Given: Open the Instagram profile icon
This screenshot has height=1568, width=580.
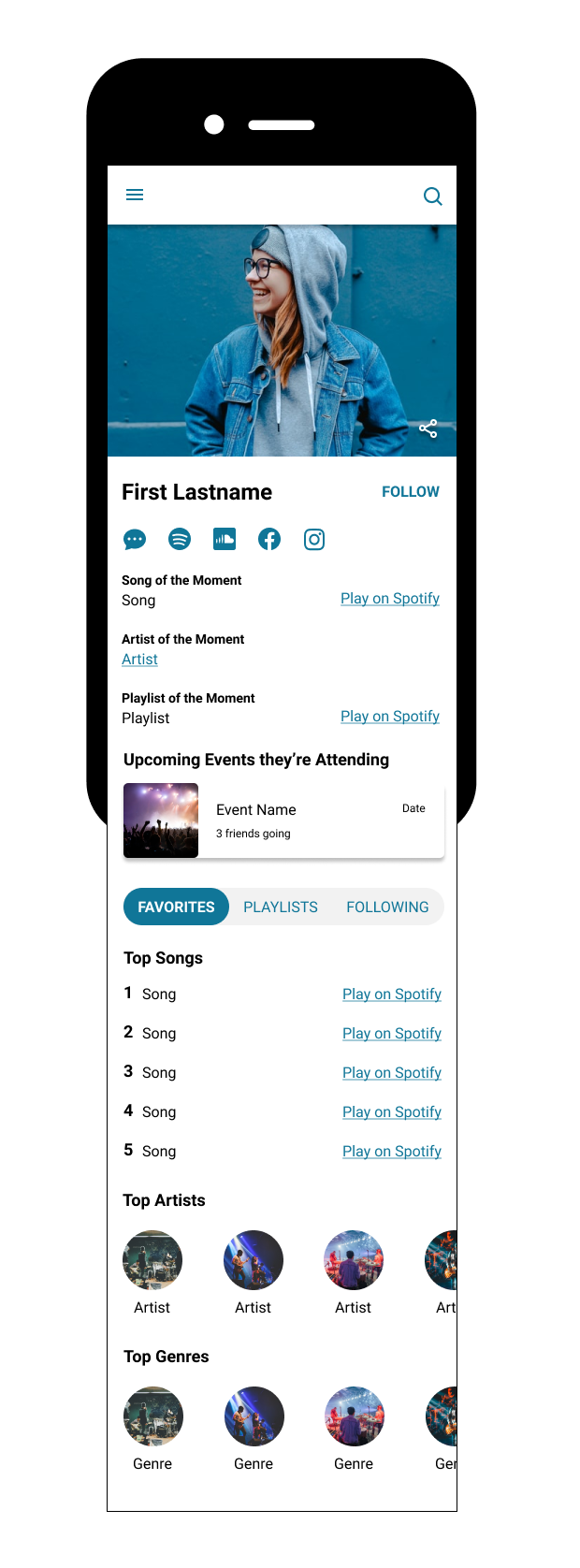Looking at the screenshot, I should point(314,539).
